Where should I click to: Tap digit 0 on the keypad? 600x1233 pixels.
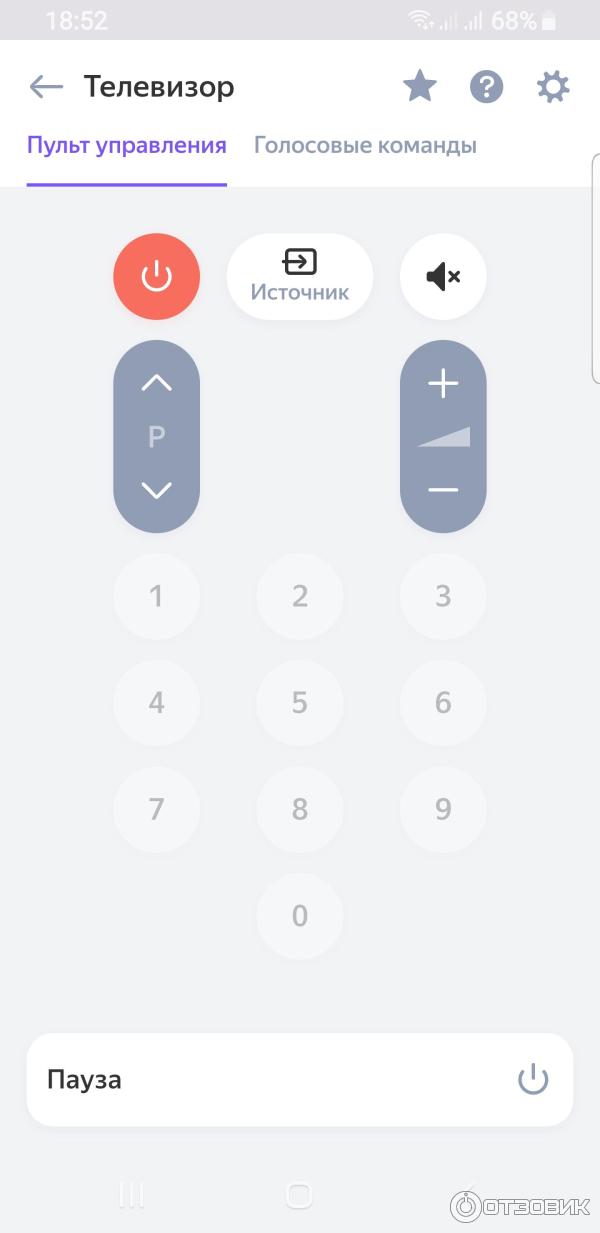click(x=300, y=916)
